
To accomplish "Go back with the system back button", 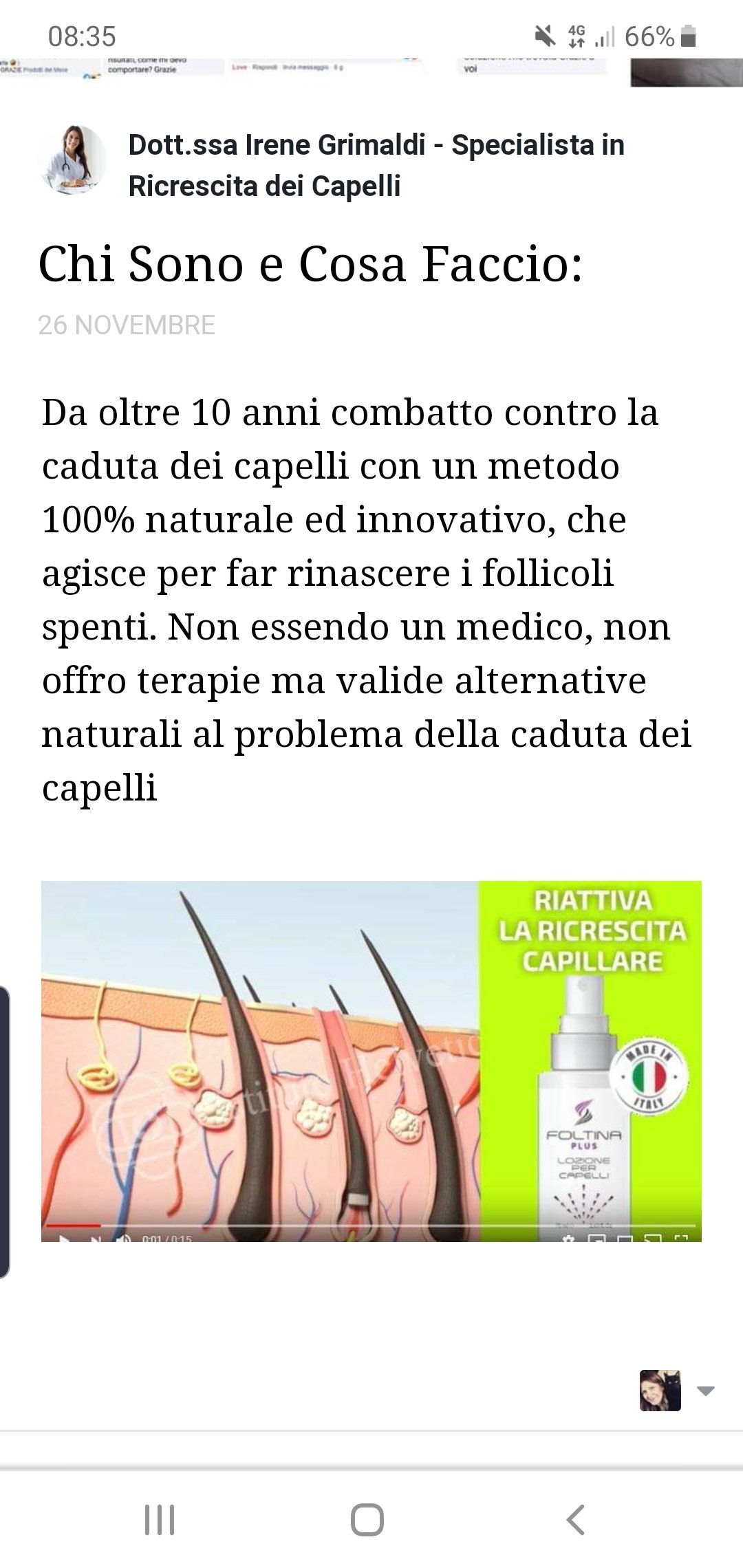I will [x=575, y=1520].
